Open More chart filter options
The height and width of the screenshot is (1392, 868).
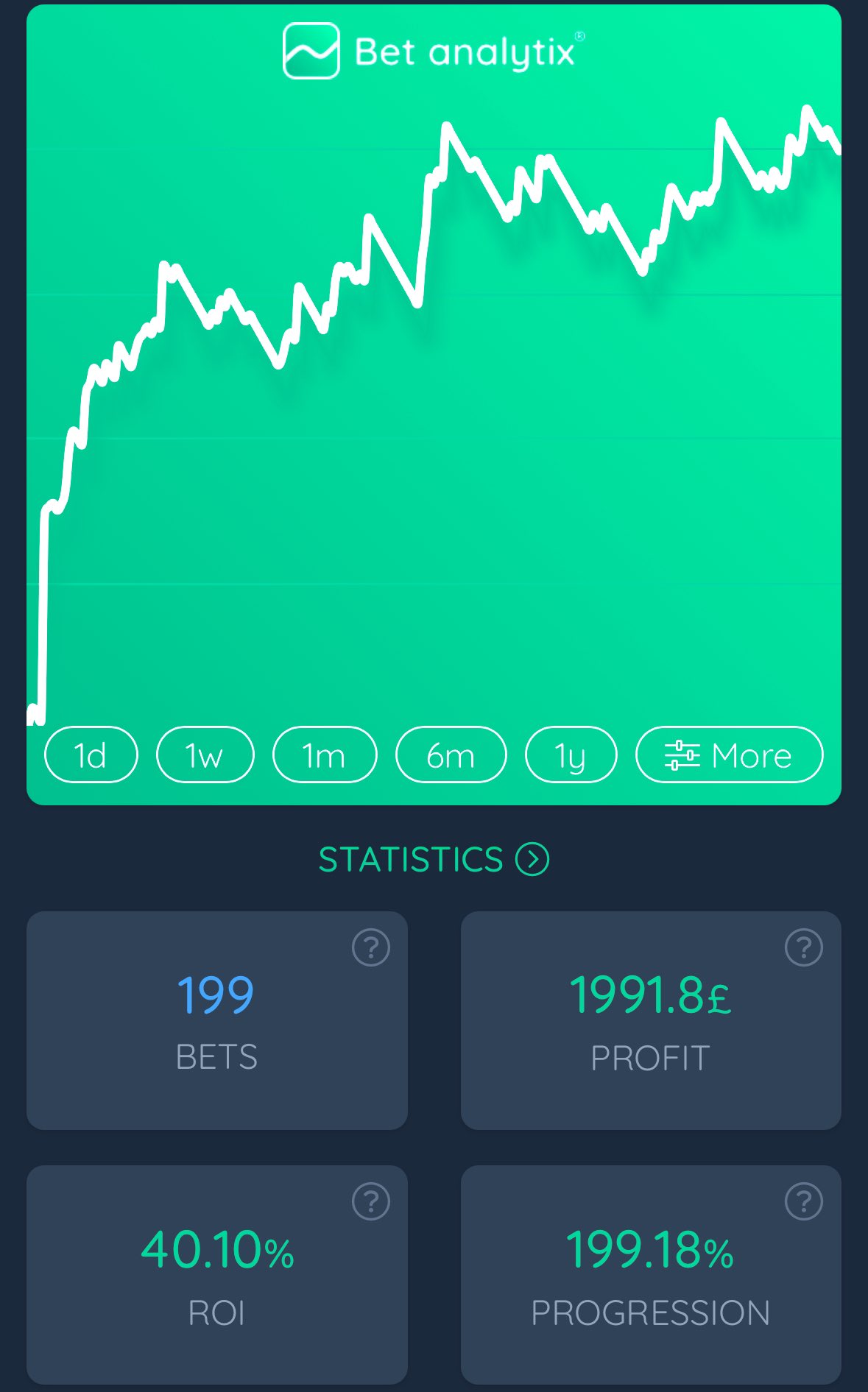729,755
